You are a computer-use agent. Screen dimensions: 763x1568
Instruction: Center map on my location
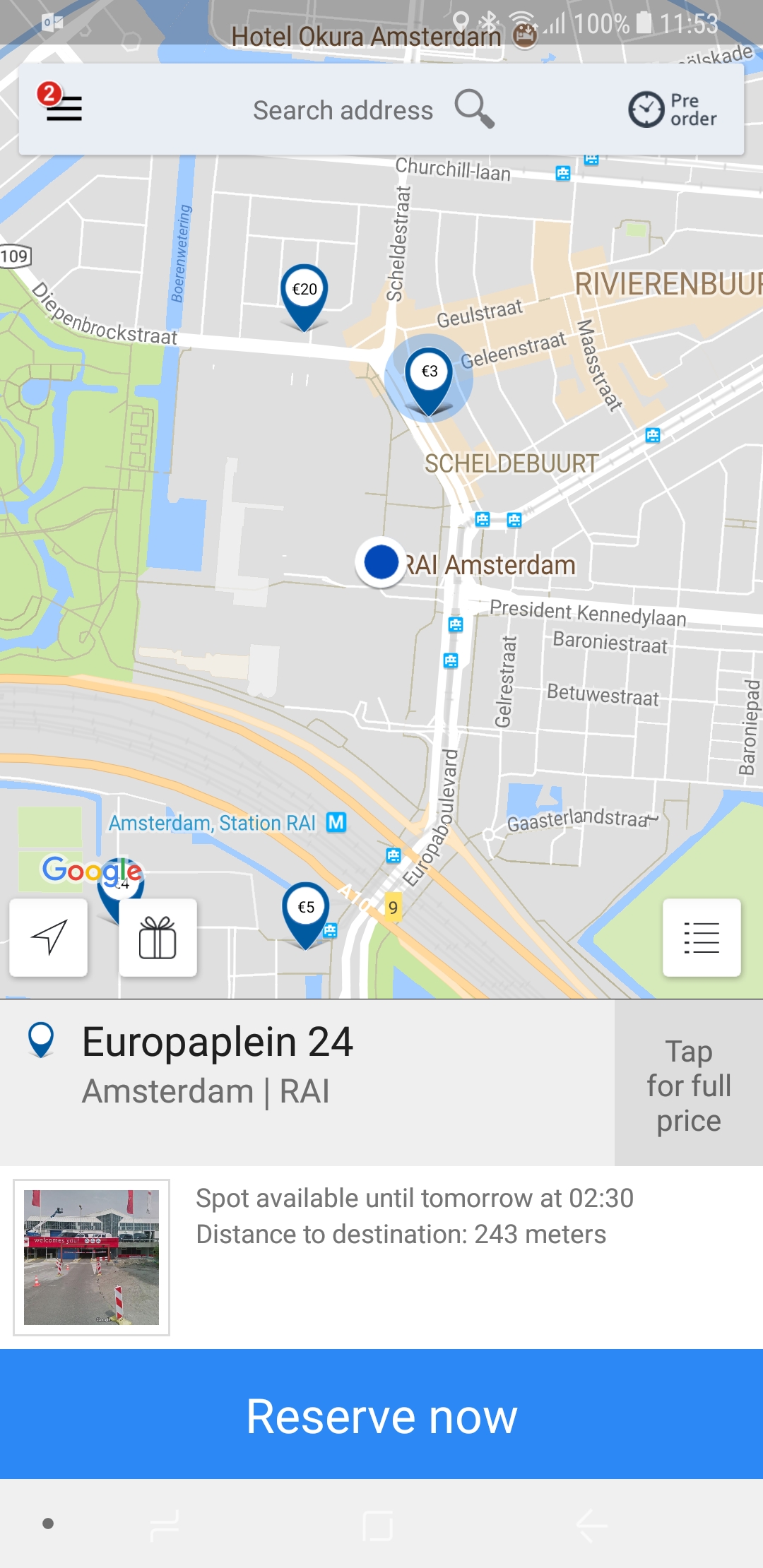pos(49,937)
